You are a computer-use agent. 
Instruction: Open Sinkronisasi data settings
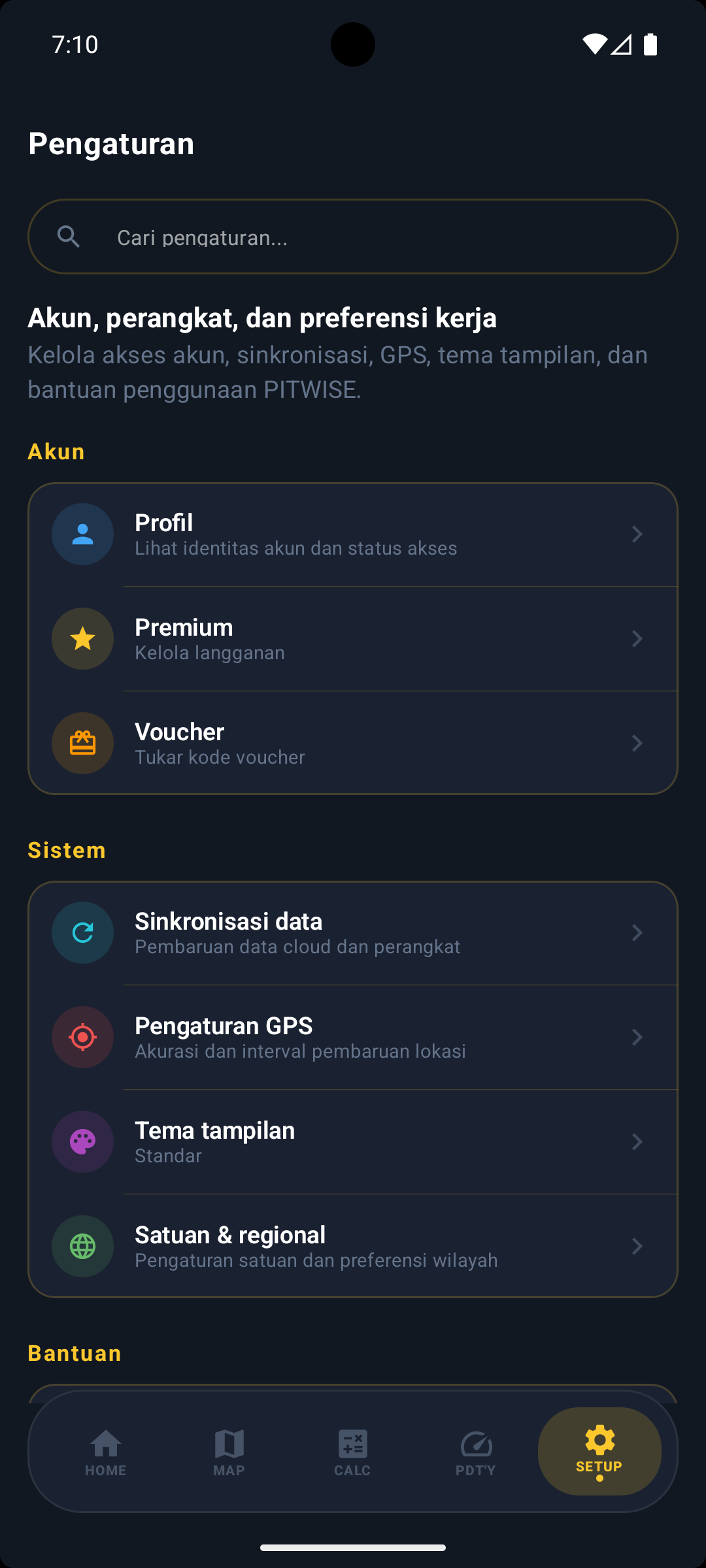353,932
